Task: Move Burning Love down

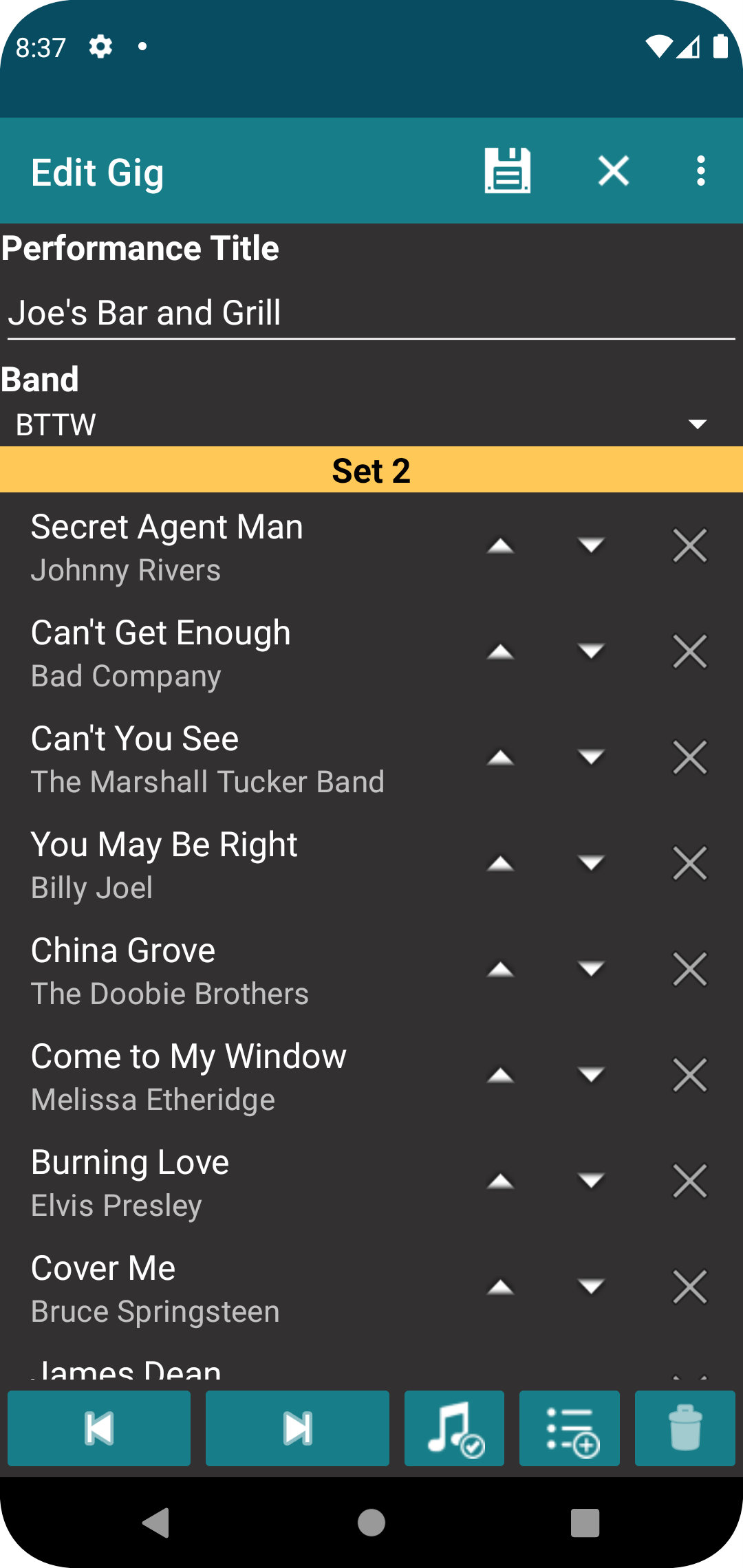Action: [x=591, y=1182]
